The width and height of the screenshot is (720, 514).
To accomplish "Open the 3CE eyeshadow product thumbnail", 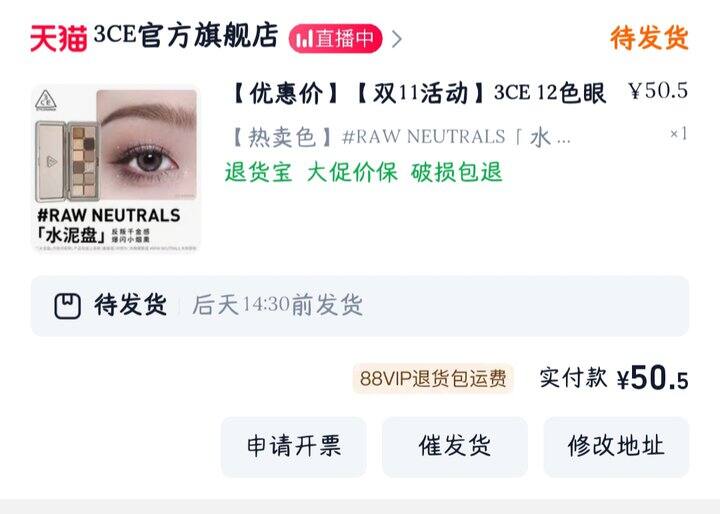I will pyautogui.click(x=115, y=168).
